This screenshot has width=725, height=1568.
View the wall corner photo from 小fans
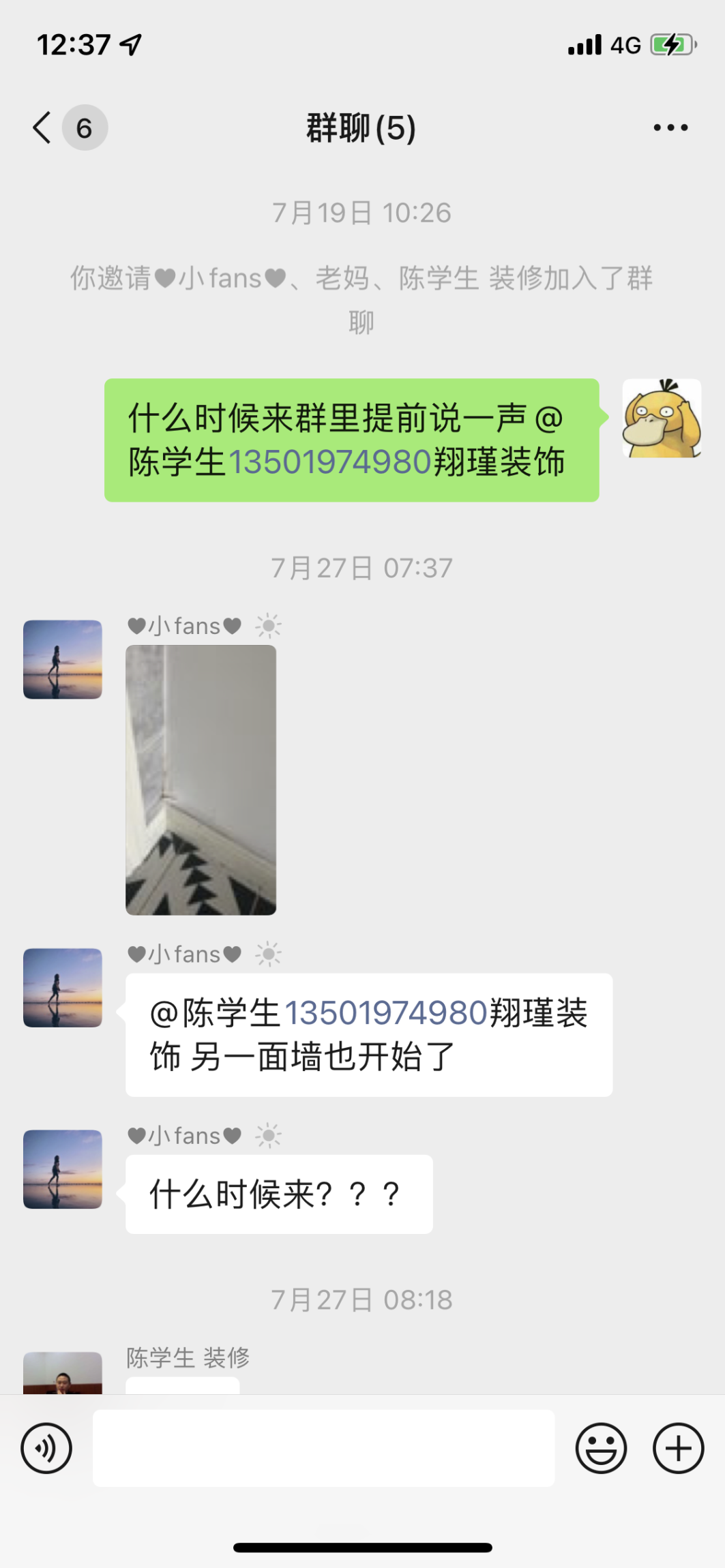(201, 779)
